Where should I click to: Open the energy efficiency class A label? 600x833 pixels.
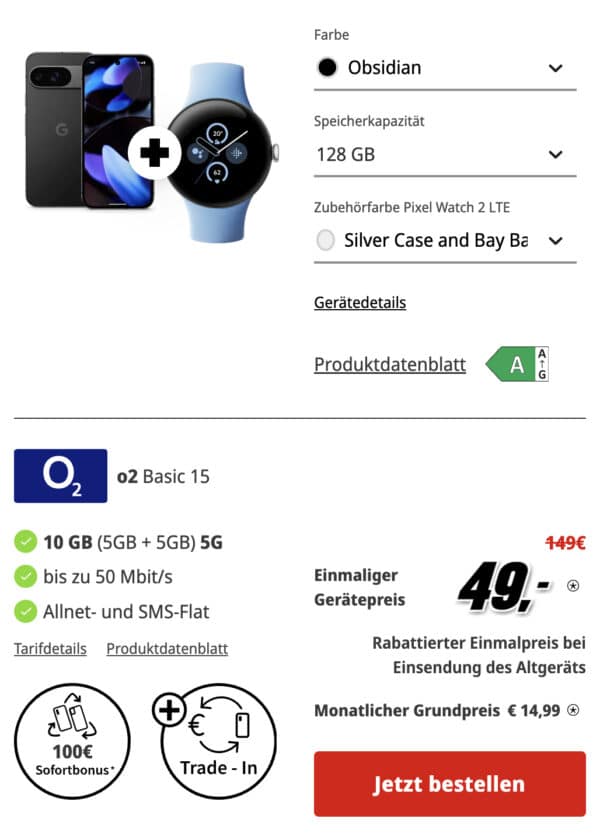pos(518,365)
